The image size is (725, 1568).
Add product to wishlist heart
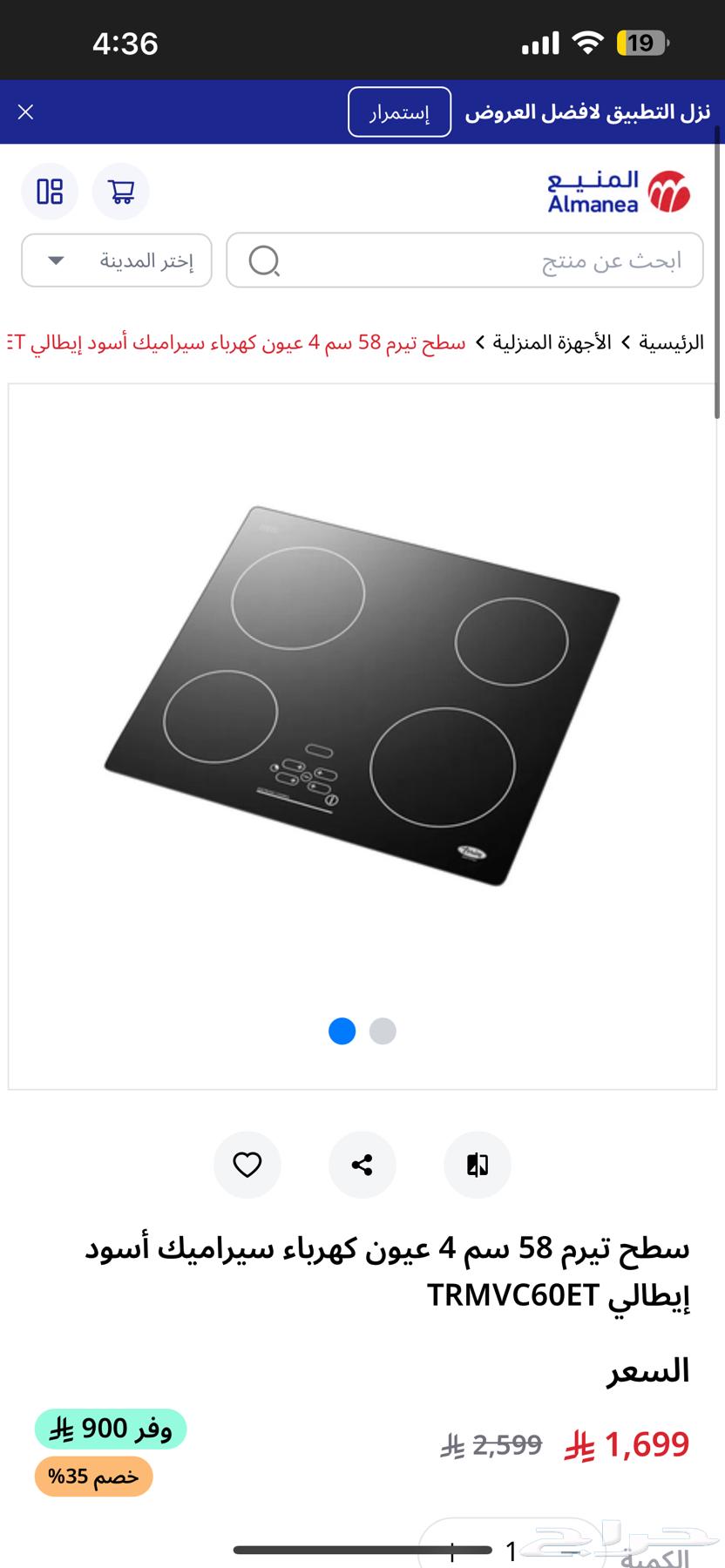point(247,1165)
